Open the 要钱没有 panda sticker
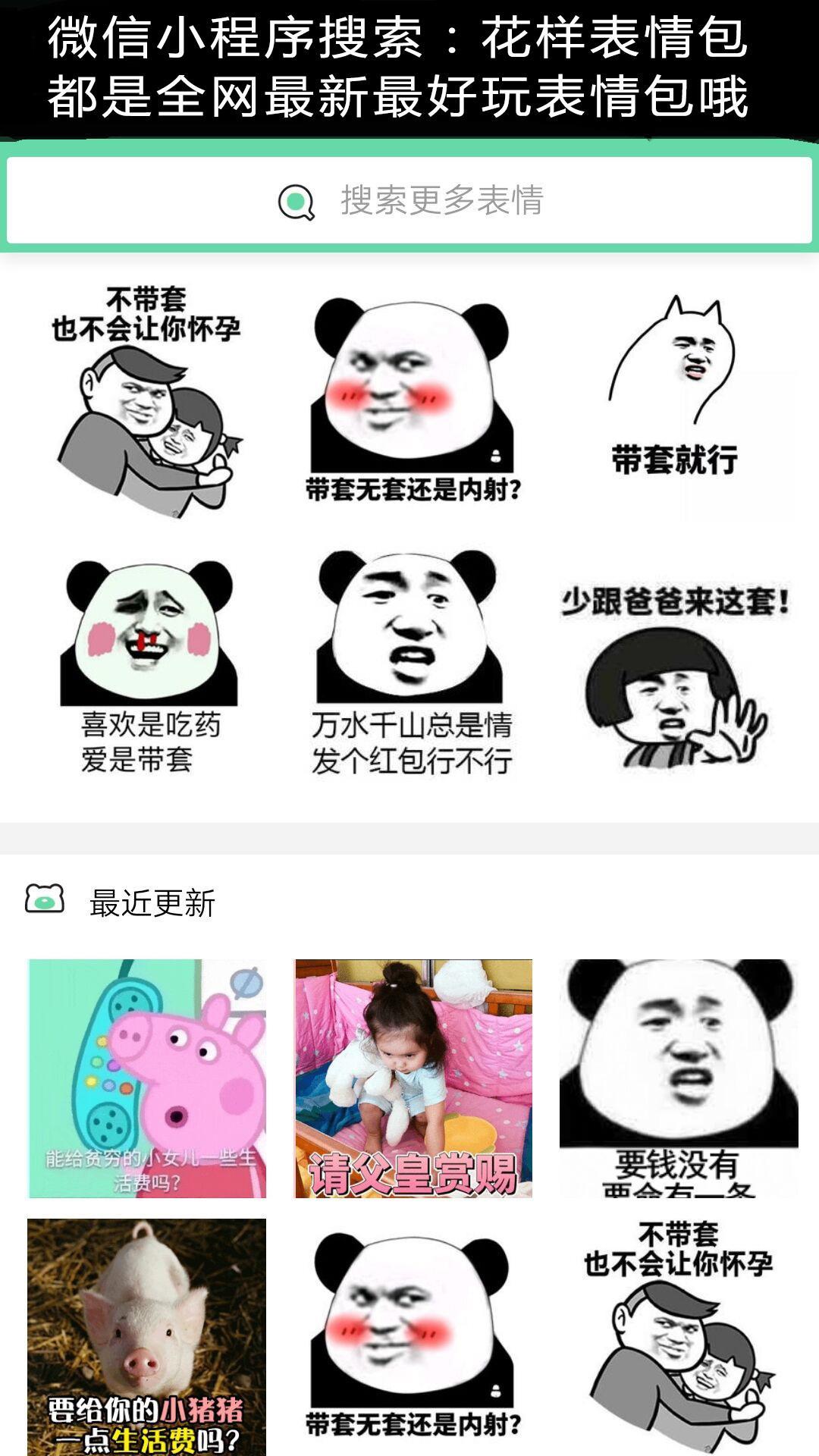Image resolution: width=819 pixels, height=1456 pixels. pyautogui.click(x=679, y=1078)
